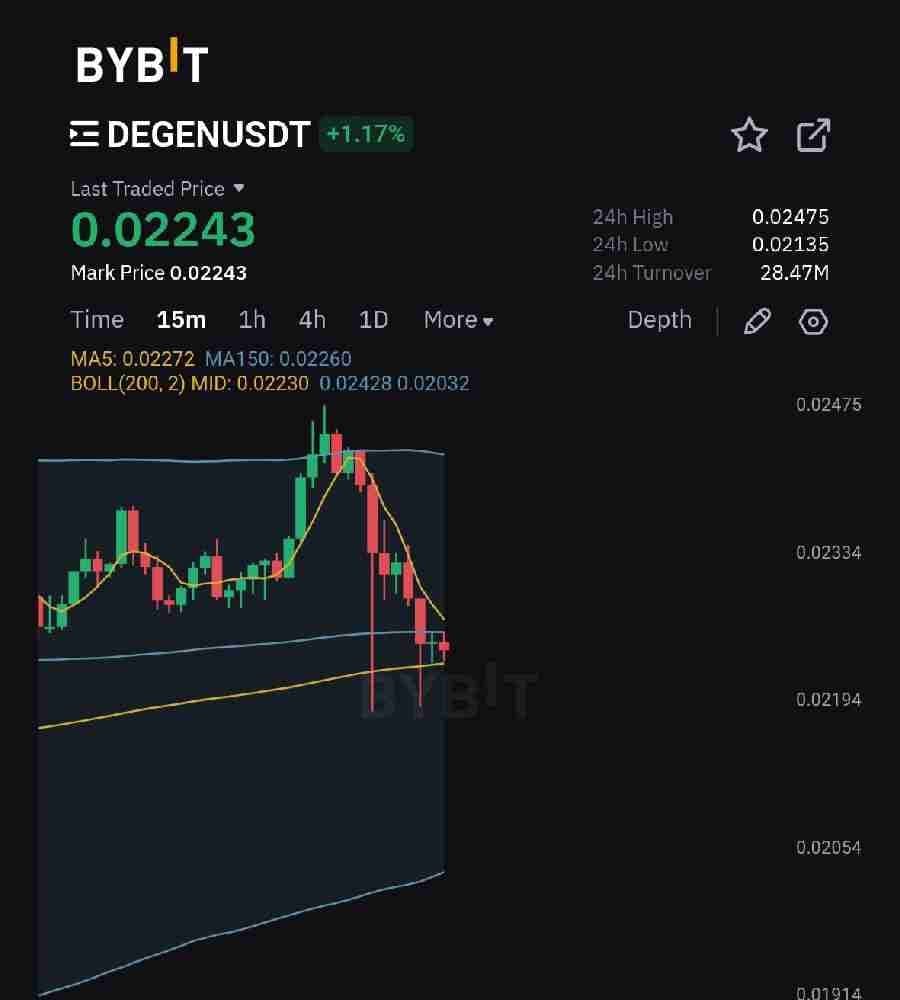Open chart settings hexagon icon
Viewport: 900px width, 1000px height.
tap(813, 321)
